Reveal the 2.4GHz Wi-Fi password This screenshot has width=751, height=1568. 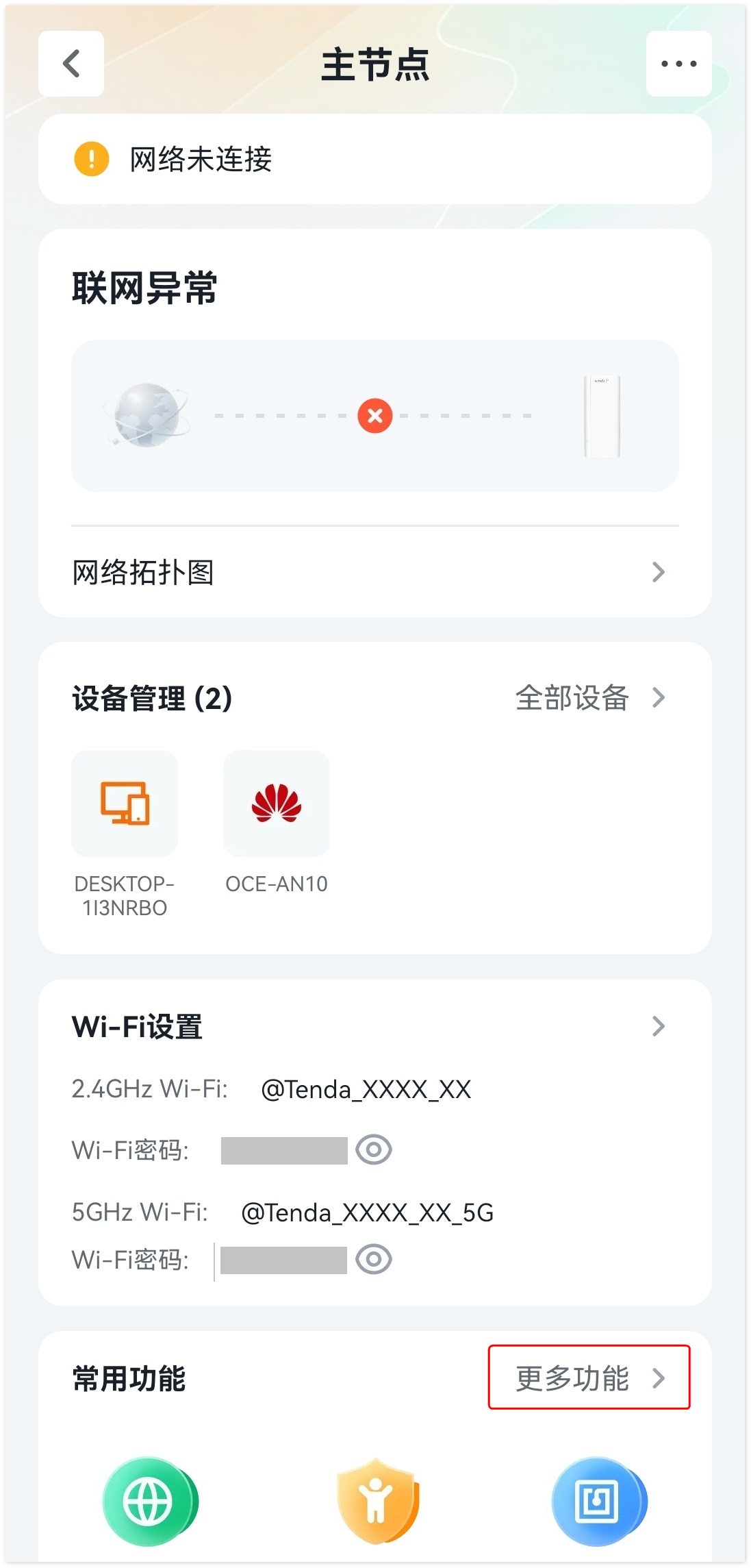tap(374, 1149)
